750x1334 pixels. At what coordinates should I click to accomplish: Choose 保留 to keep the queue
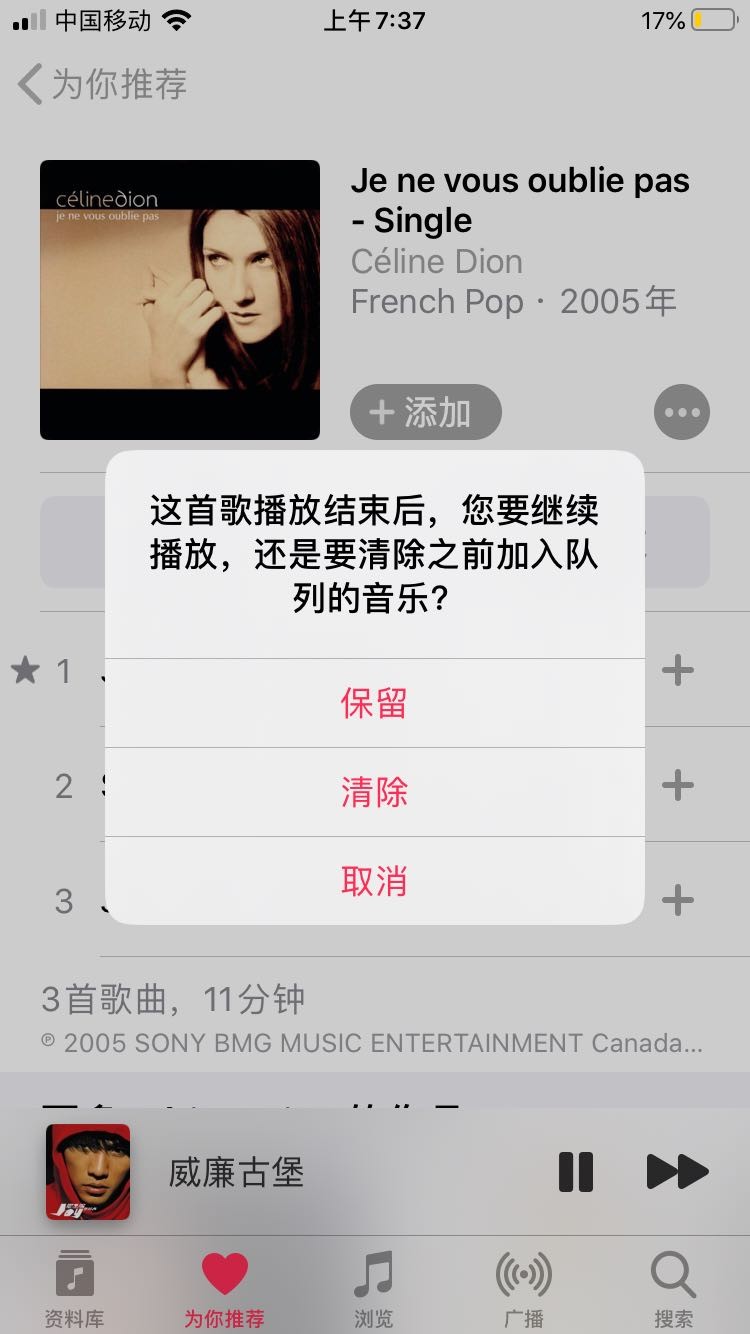click(374, 703)
